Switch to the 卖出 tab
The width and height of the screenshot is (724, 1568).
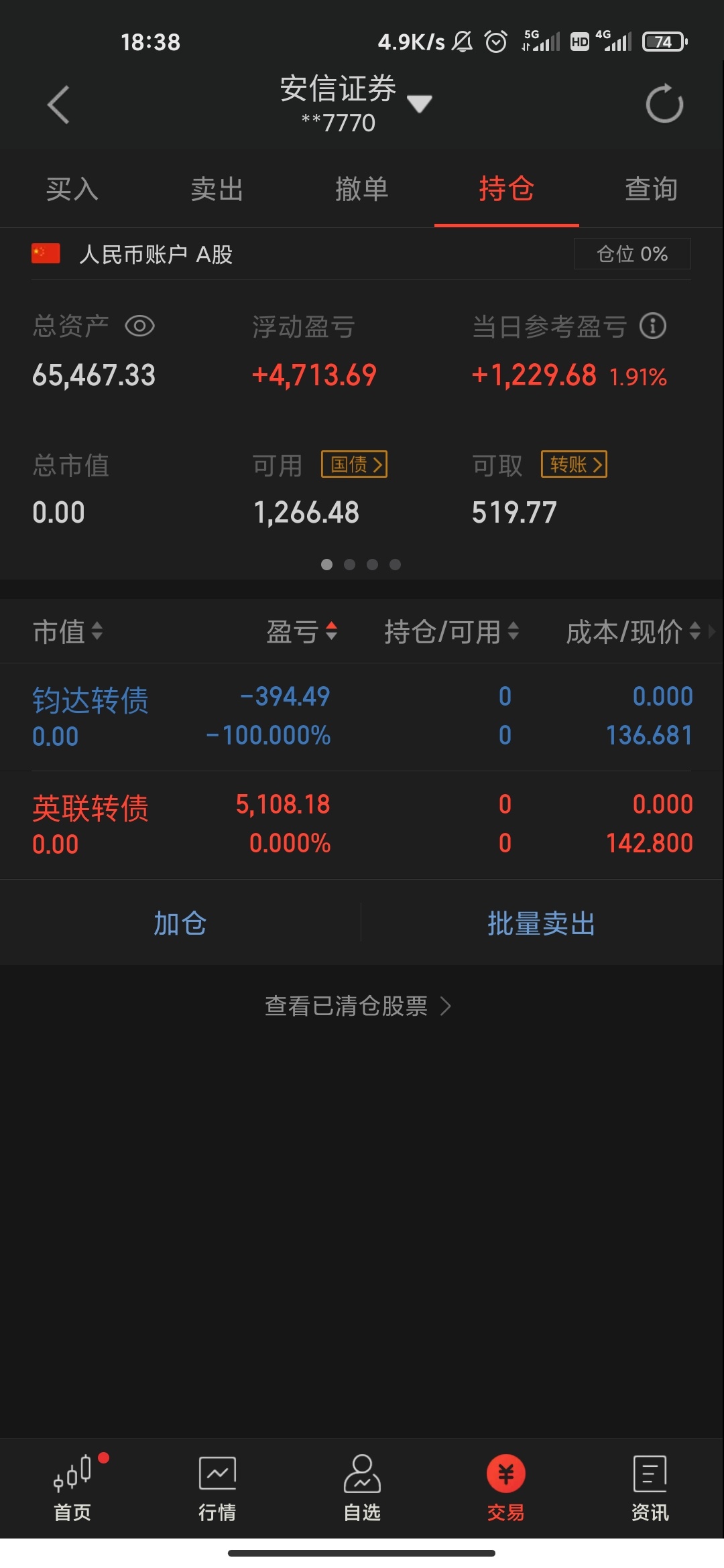pyautogui.click(x=217, y=189)
